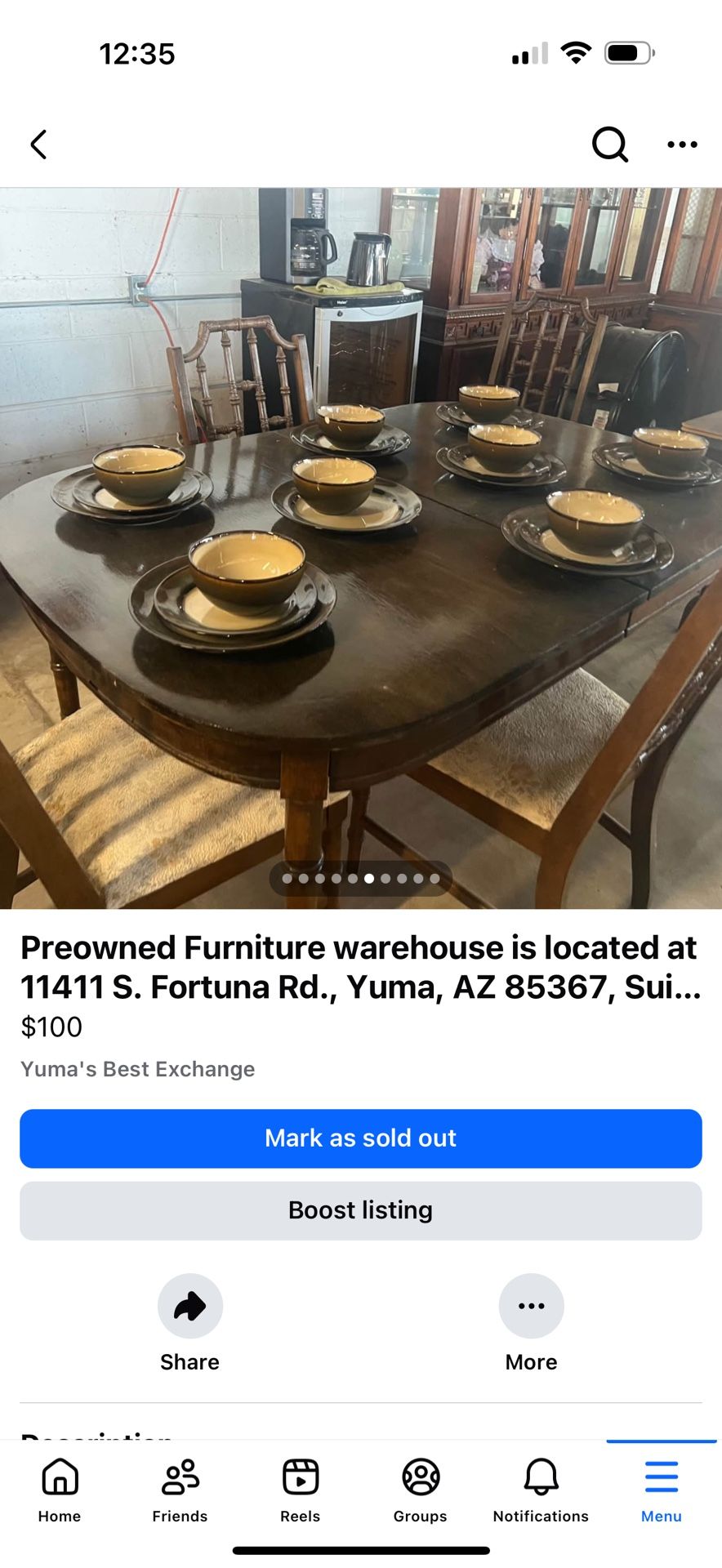The height and width of the screenshot is (1568, 722).
Task: Go back with the back arrow
Action: coord(38,145)
